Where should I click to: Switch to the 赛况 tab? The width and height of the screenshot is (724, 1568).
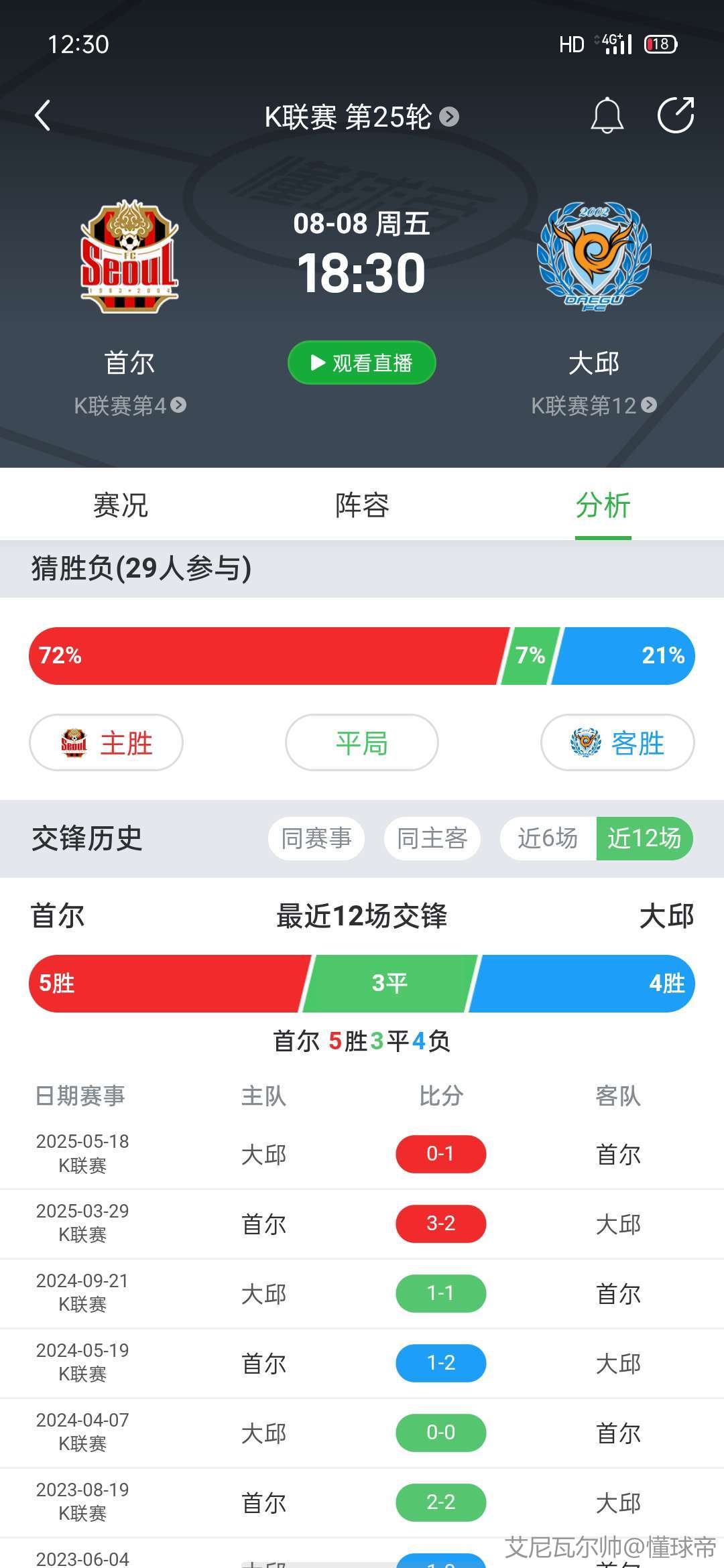(121, 505)
